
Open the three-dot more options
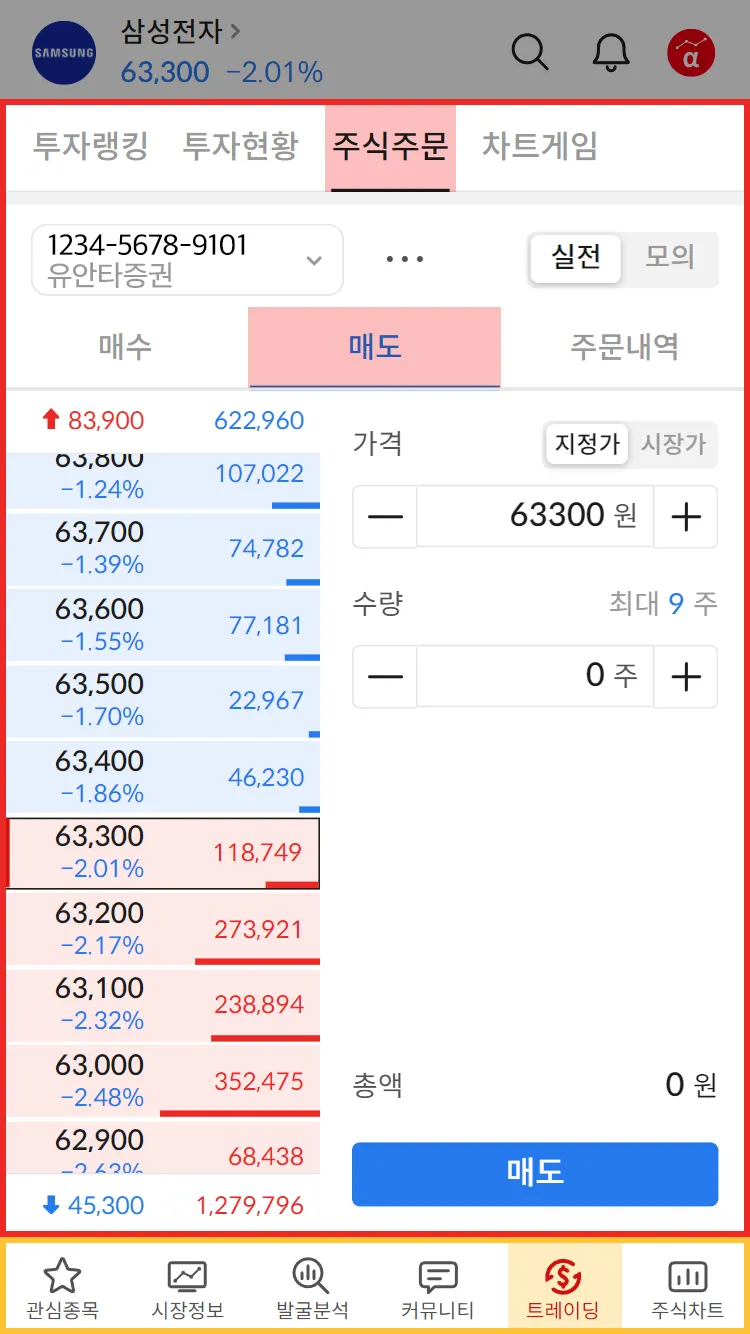(405, 260)
